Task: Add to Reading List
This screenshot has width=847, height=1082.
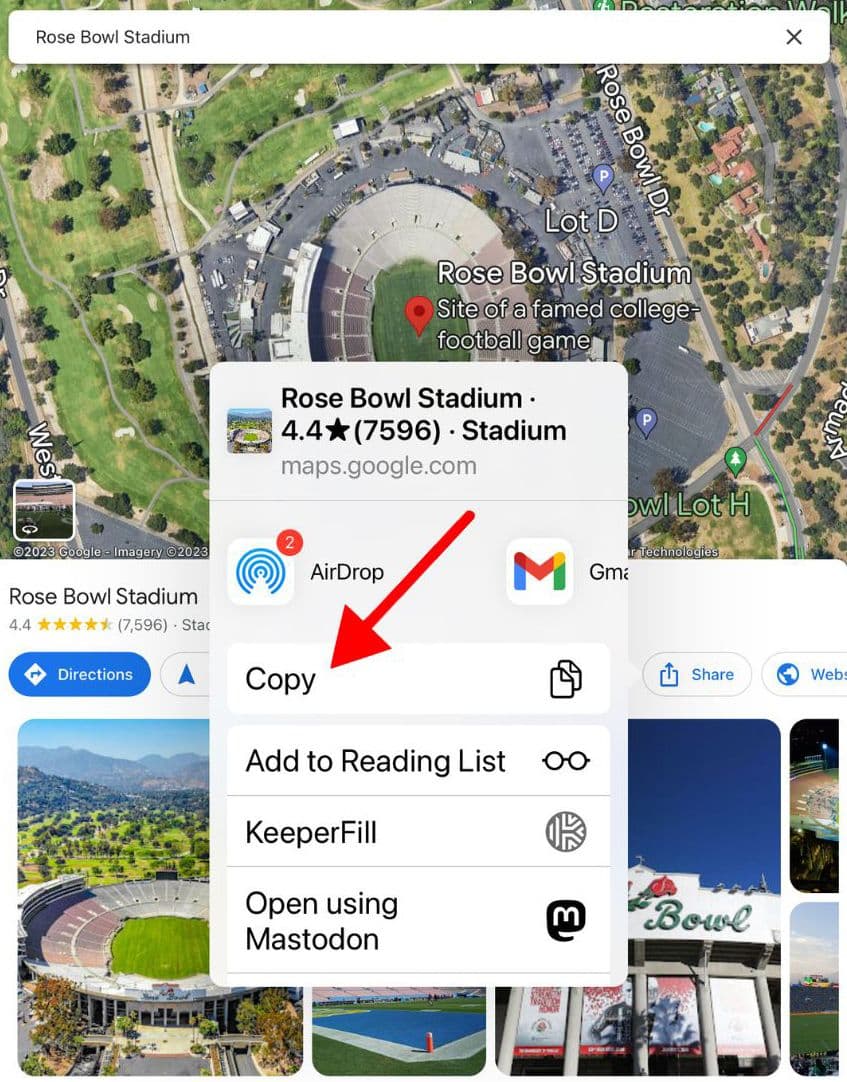Action: click(x=418, y=761)
